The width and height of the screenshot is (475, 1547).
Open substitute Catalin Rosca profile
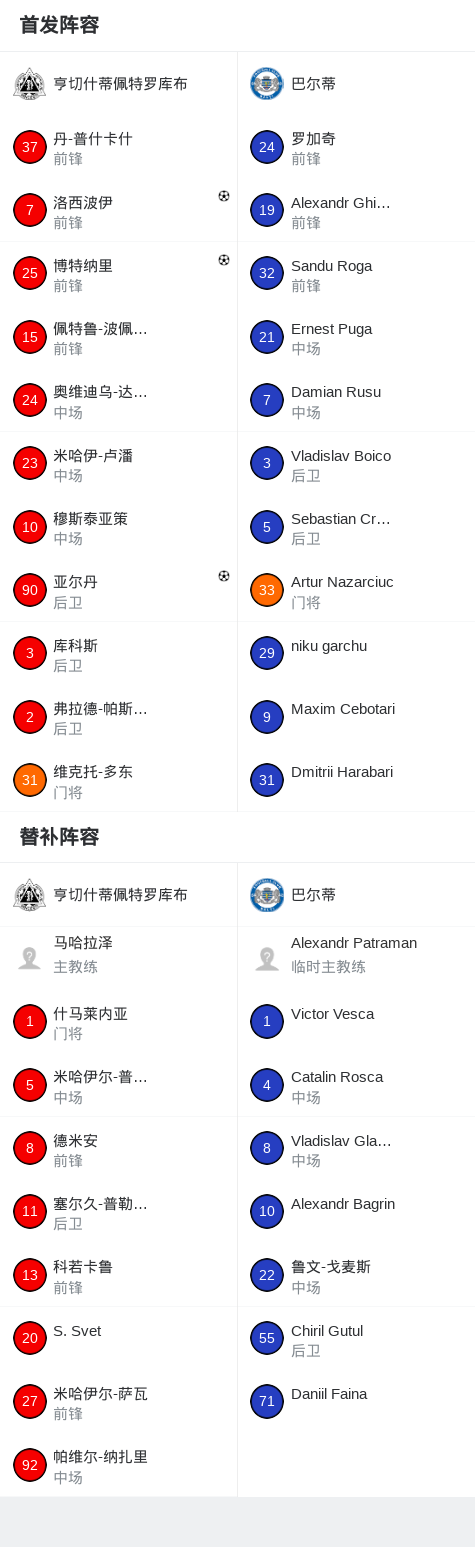(x=356, y=1085)
